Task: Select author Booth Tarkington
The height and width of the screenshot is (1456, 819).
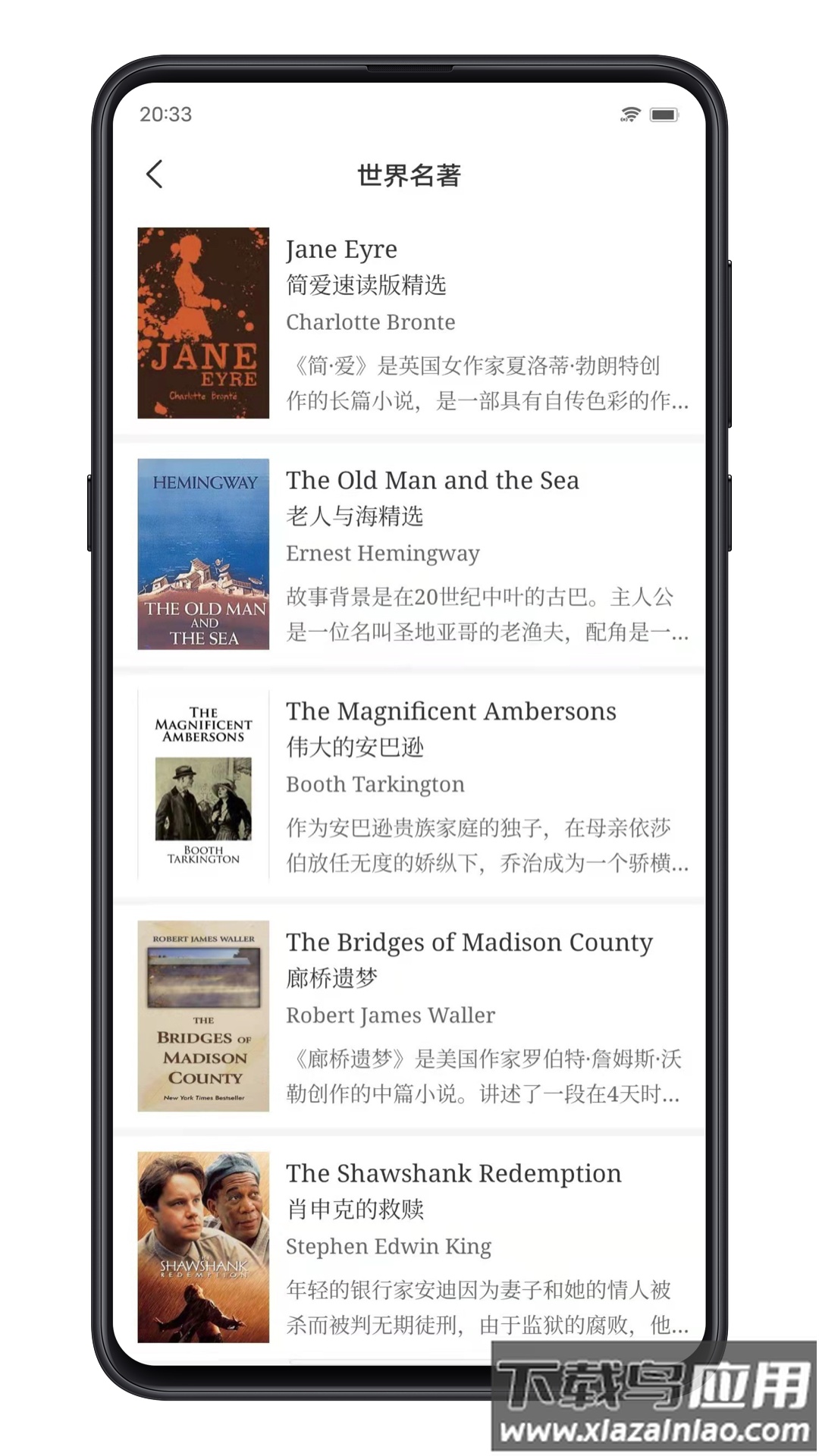Action: click(x=375, y=784)
